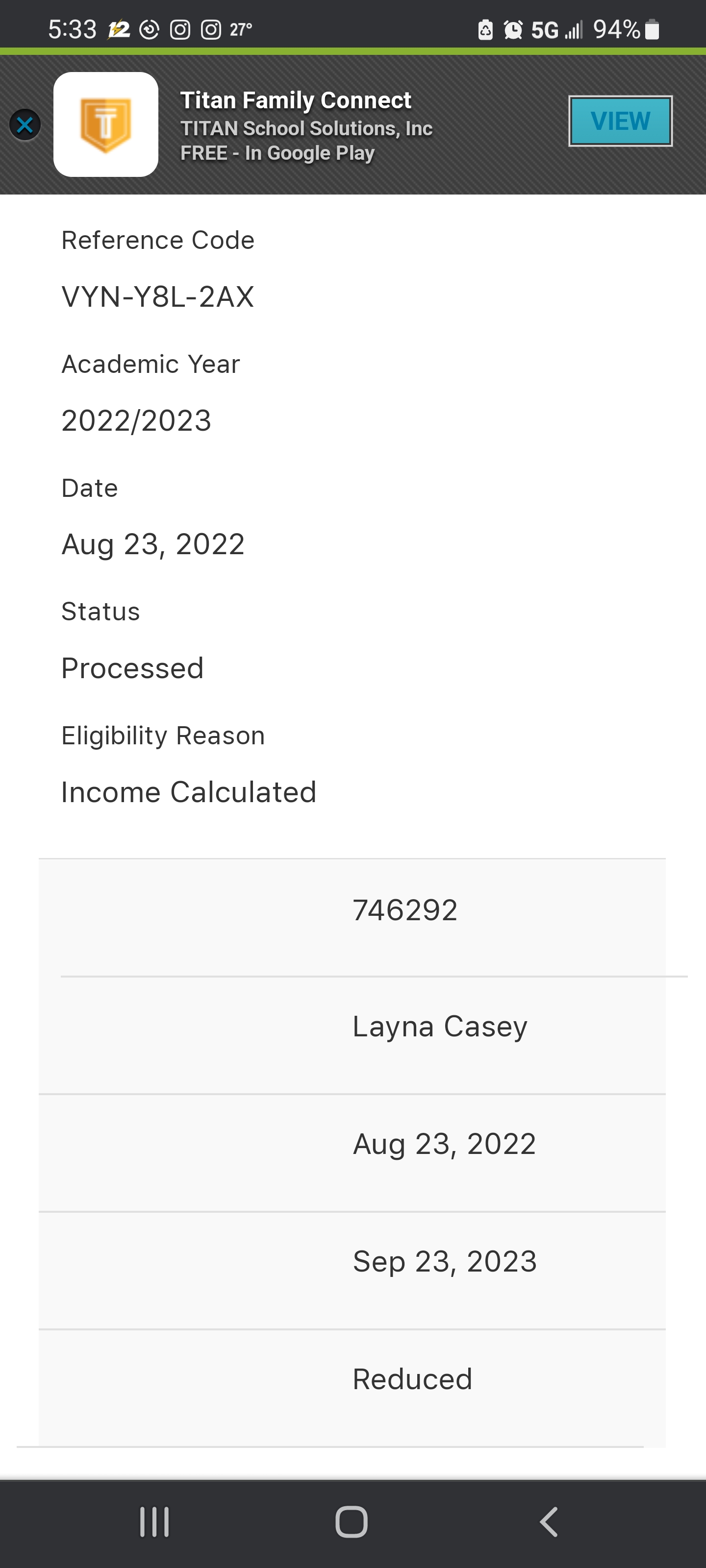The image size is (706, 1568).
Task: Dismiss the Titan Family Connect banner
Action: click(x=25, y=125)
